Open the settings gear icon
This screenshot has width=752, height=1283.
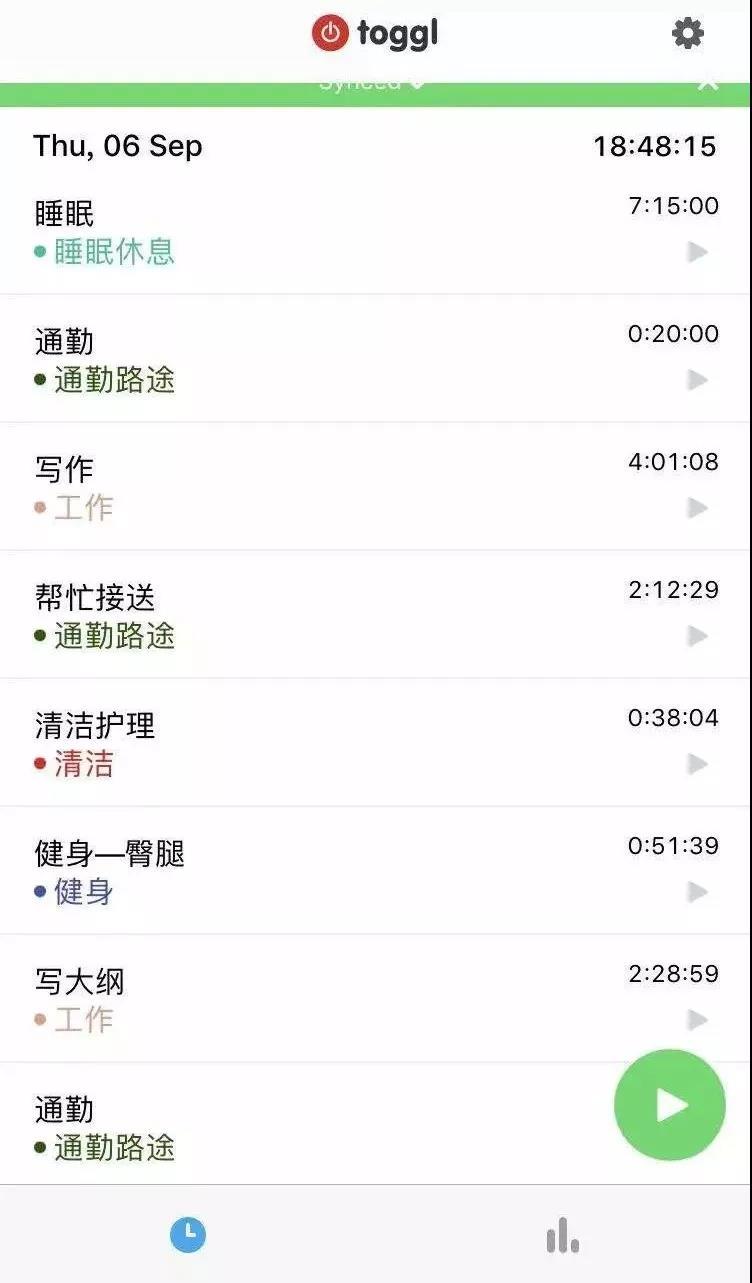(x=687, y=34)
